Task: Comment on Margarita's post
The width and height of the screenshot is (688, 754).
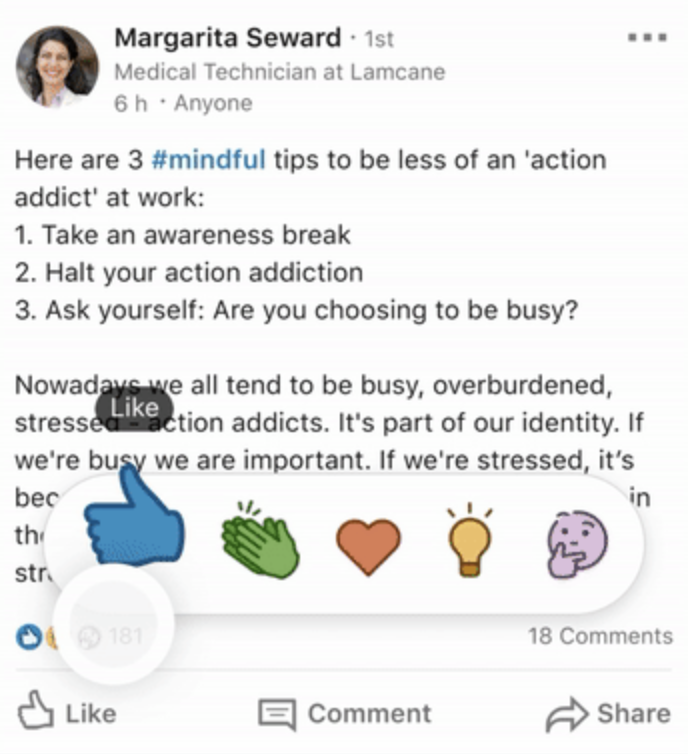Action: coord(345,713)
